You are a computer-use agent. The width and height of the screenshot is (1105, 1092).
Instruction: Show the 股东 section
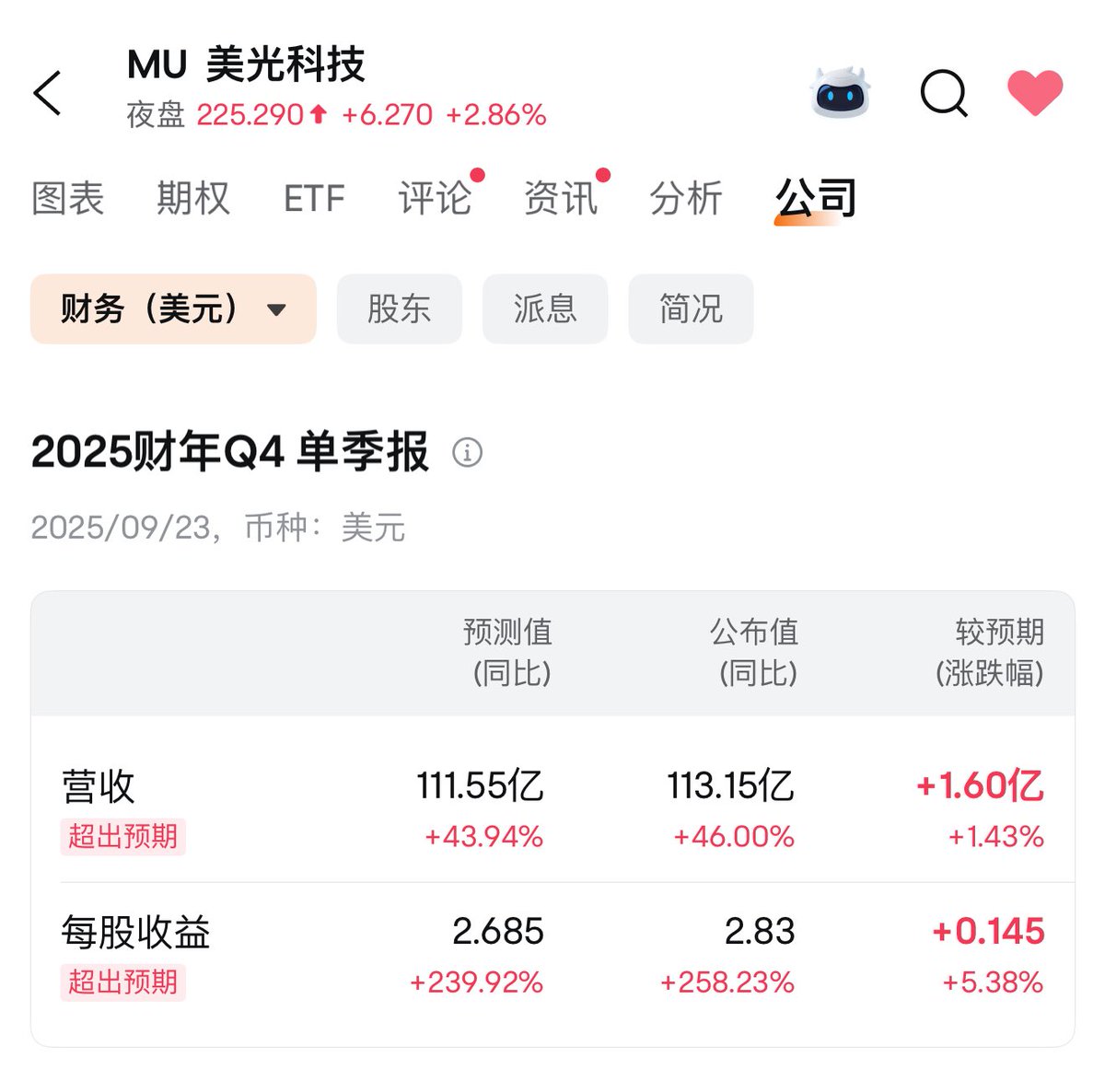[399, 309]
